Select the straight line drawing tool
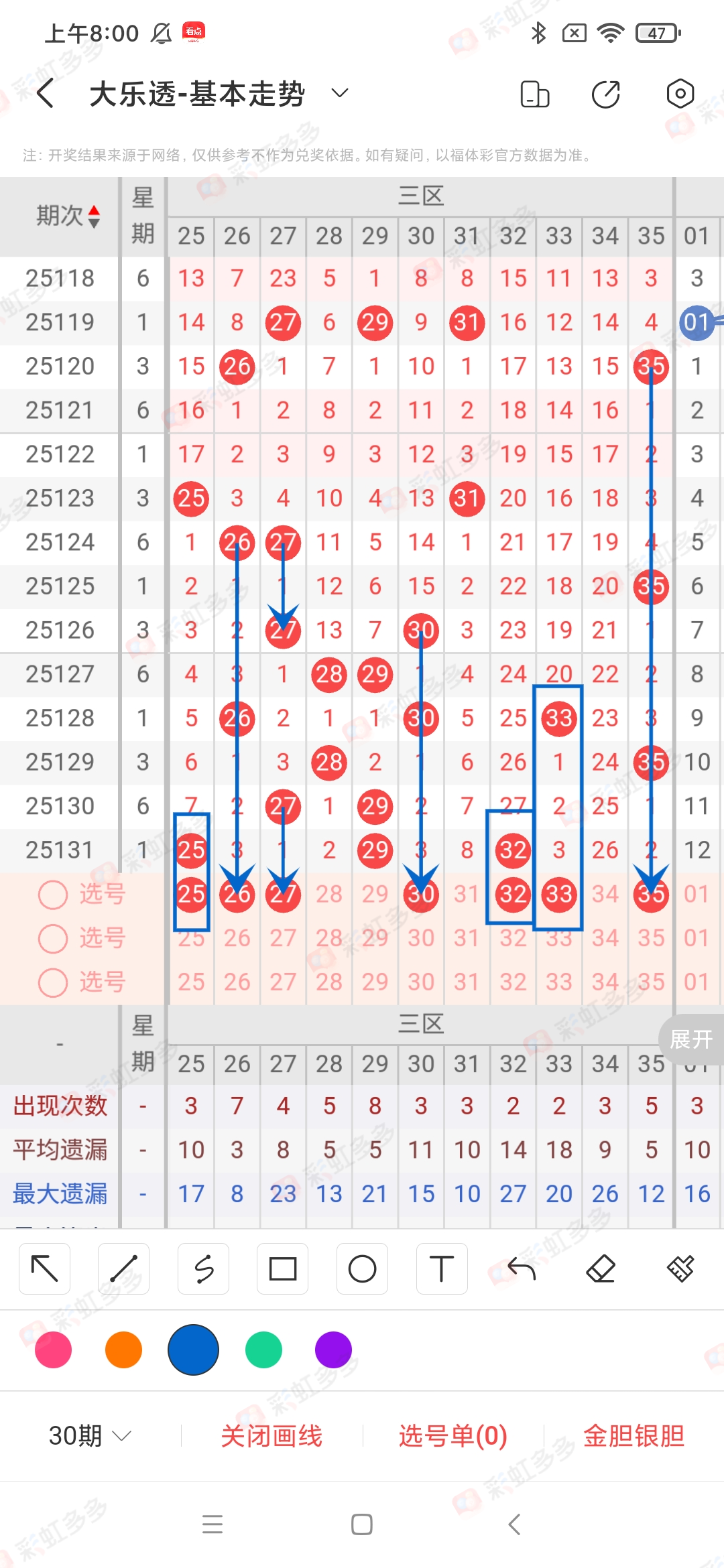The width and height of the screenshot is (724, 1568). (124, 1268)
